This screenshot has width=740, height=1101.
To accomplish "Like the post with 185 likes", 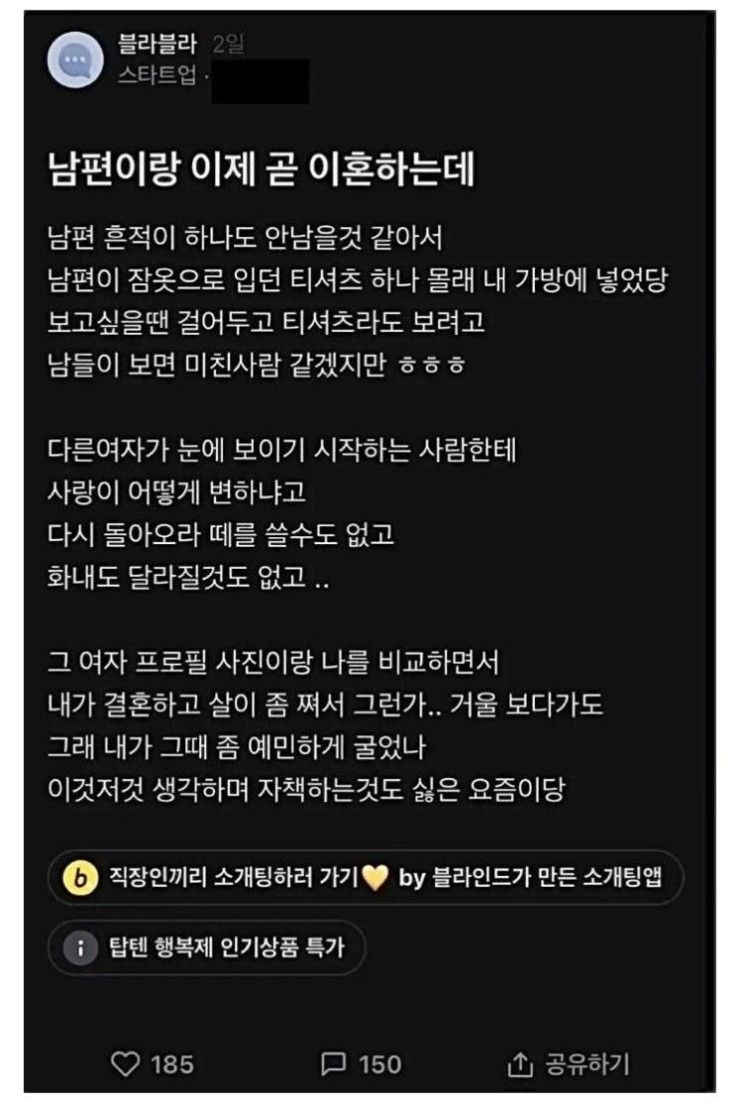I will pyautogui.click(x=126, y=1064).
